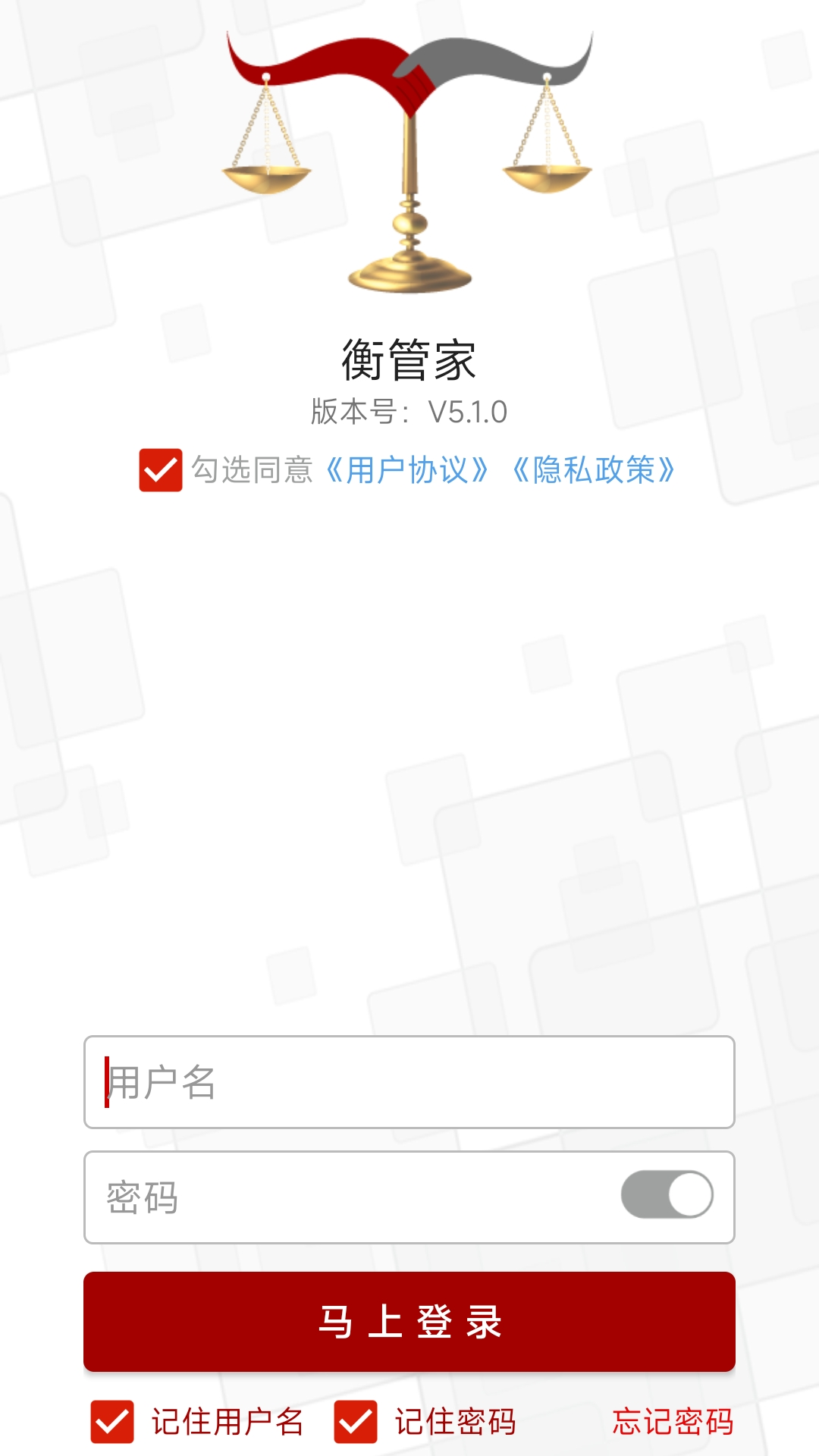Tap the 马上登录 button
Screen dimensions: 819x1456
point(409,1322)
